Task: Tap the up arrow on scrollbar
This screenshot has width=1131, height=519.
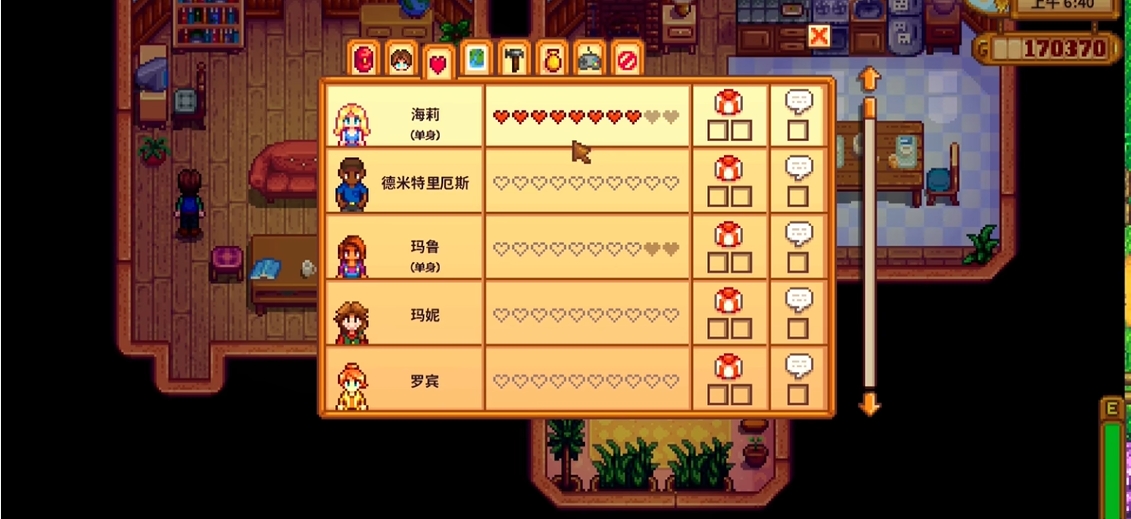Action: pos(869,78)
